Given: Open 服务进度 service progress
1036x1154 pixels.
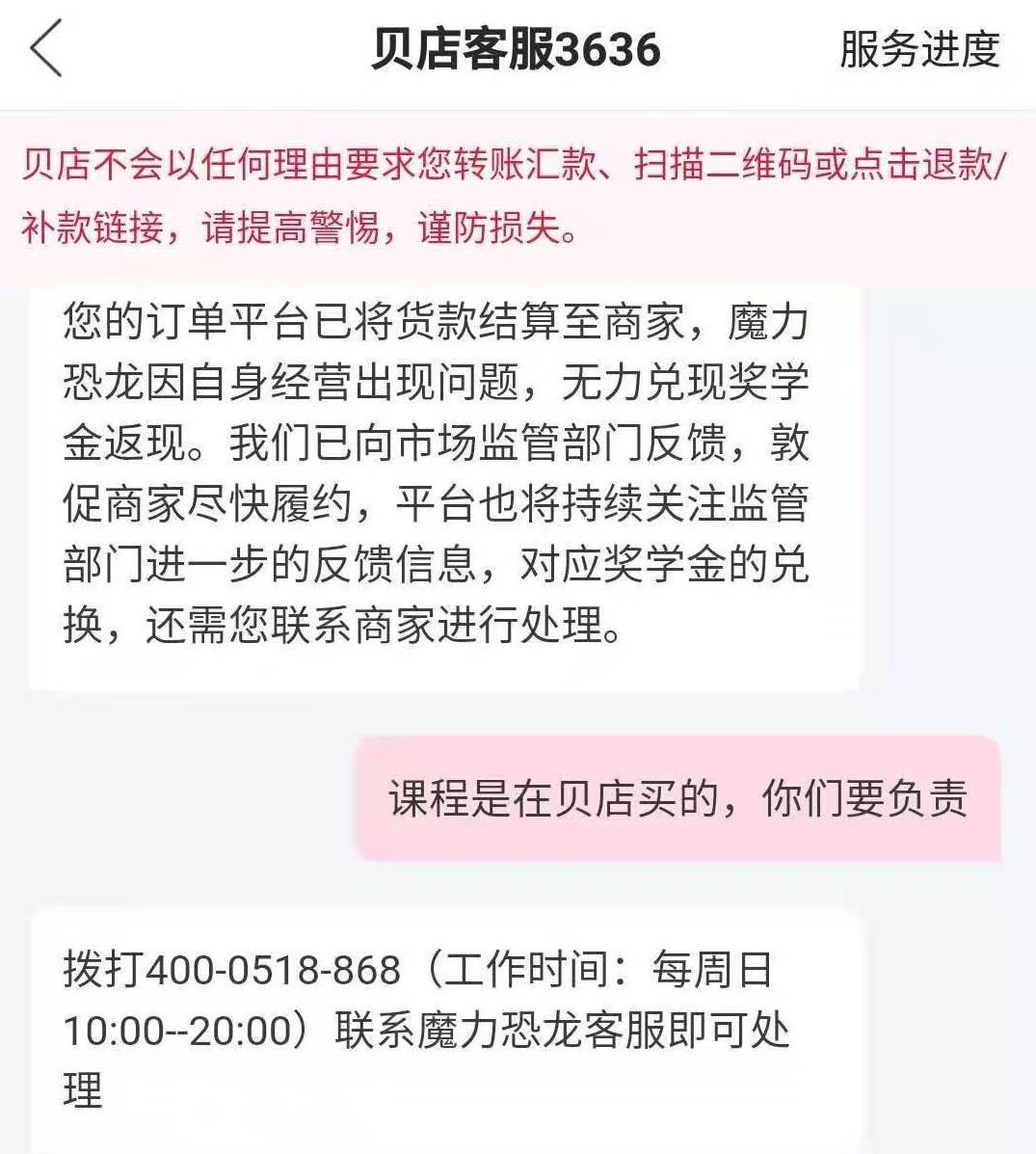Looking at the screenshot, I should pos(918,50).
